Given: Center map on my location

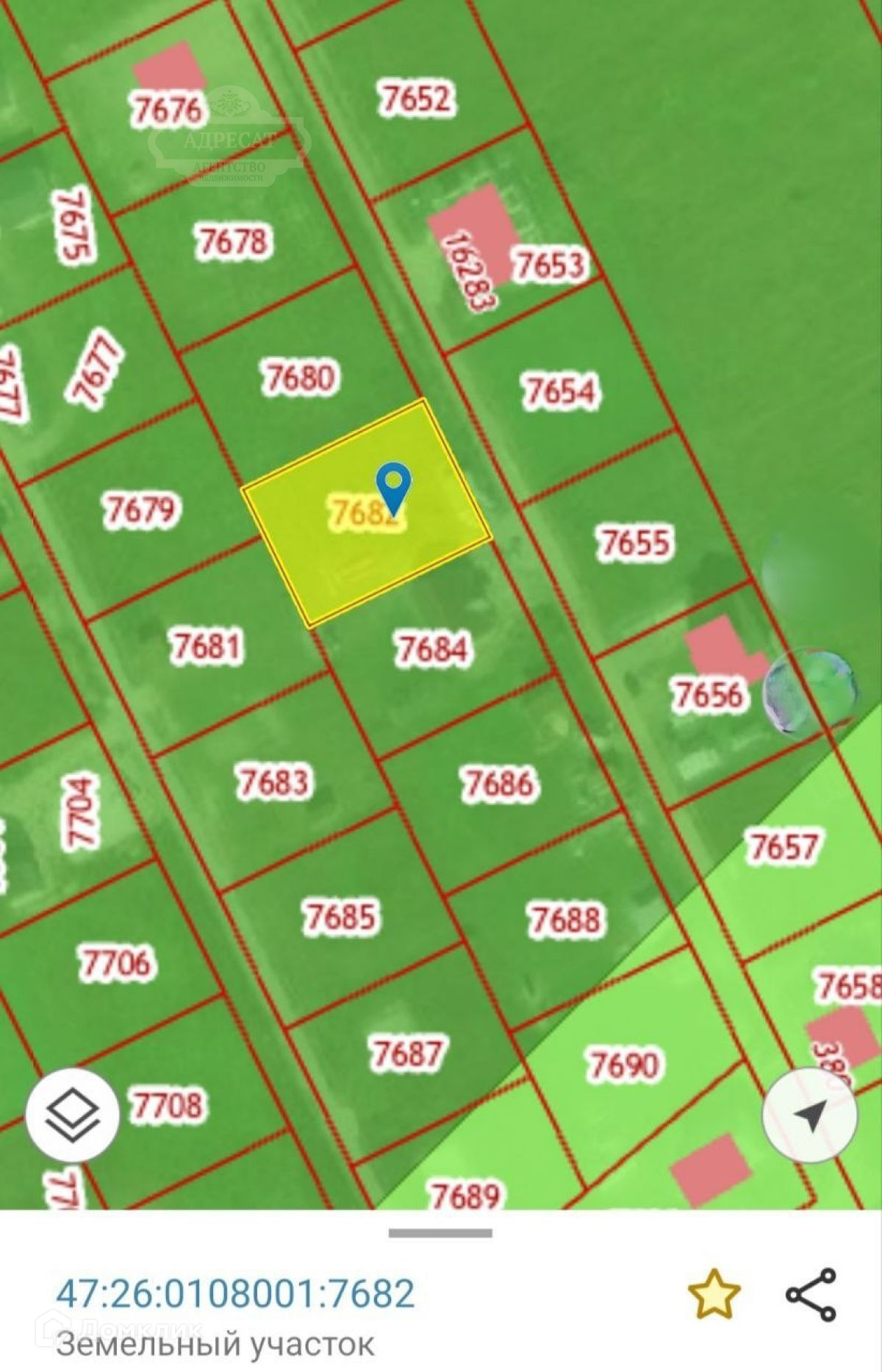Looking at the screenshot, I should point(810,1116).
